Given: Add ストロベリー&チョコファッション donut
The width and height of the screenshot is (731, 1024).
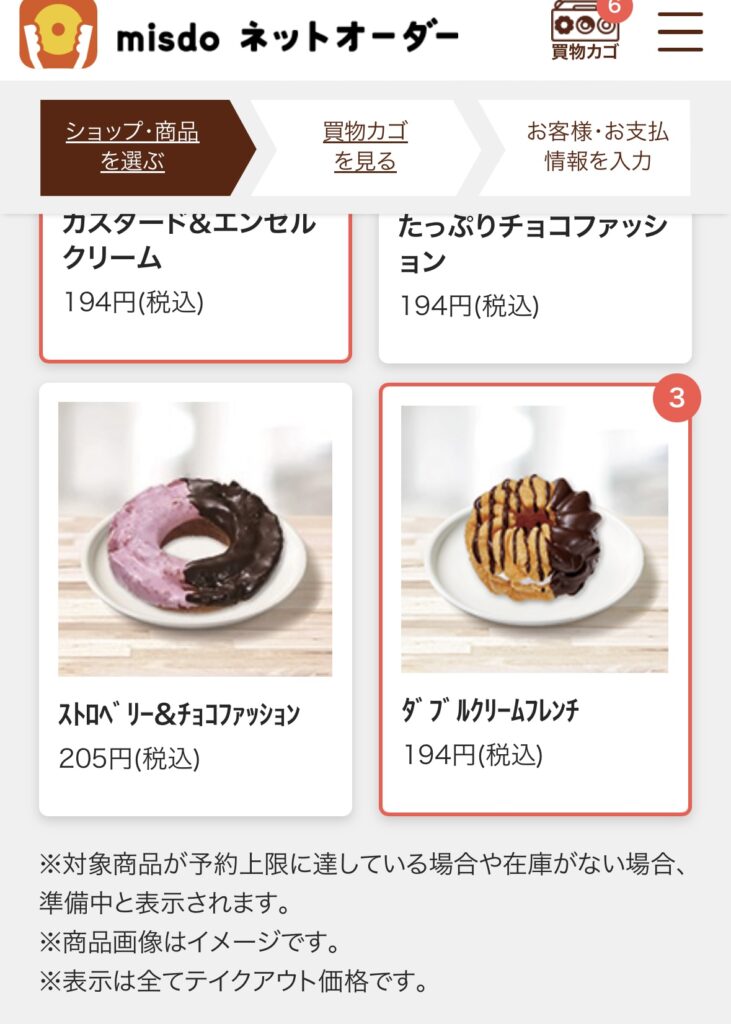Looking at the screenshot, I should [195, 598].
